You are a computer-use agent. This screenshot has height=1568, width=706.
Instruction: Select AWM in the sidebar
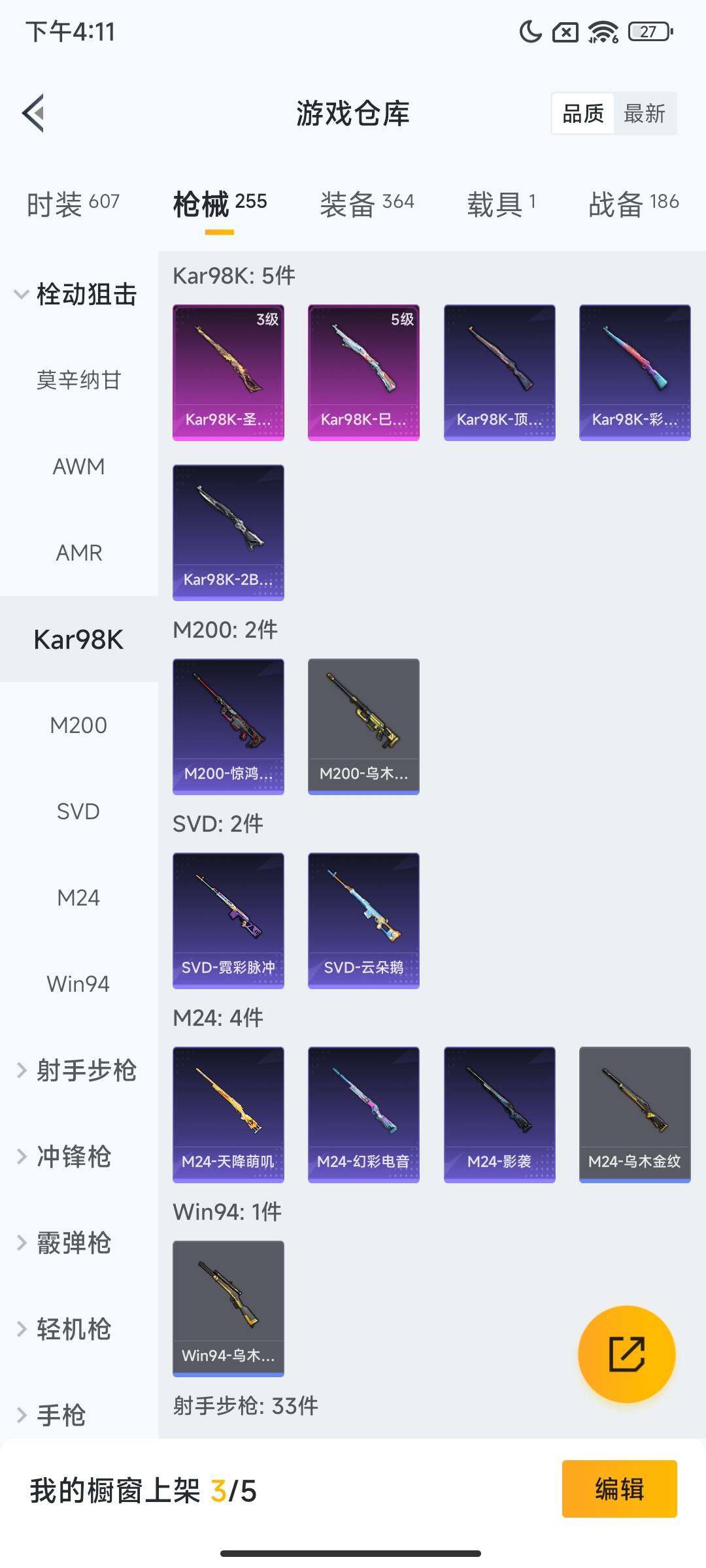coord(78,466)
